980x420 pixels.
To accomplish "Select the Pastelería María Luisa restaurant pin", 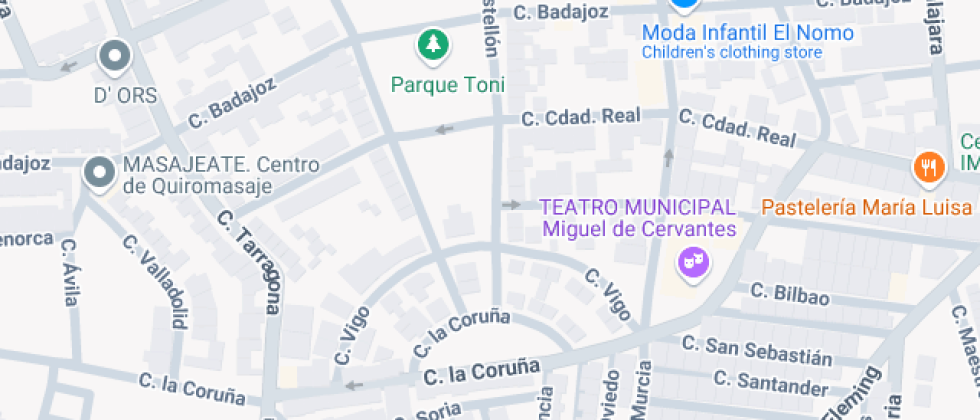I will click(x=929, y=169).
